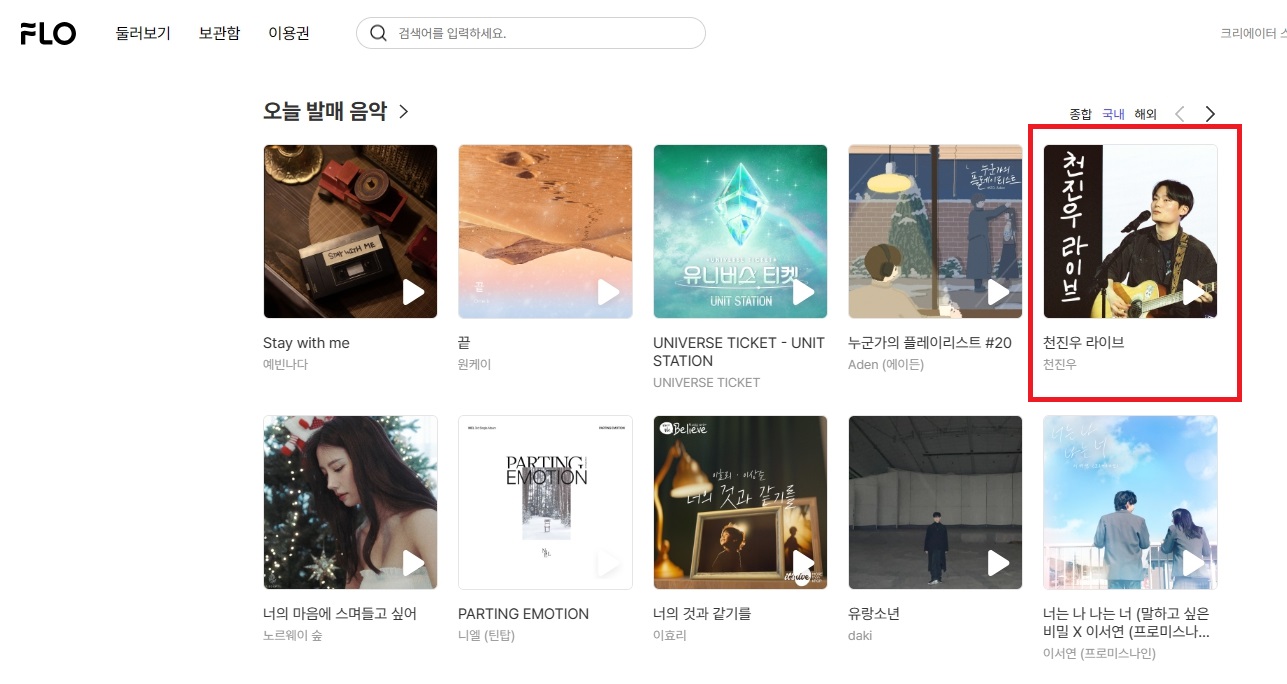Viewport: 1287px width, 684px height.
Task: Open 누군가의 플레이리스트 #20 album
Action: point(935,231)
